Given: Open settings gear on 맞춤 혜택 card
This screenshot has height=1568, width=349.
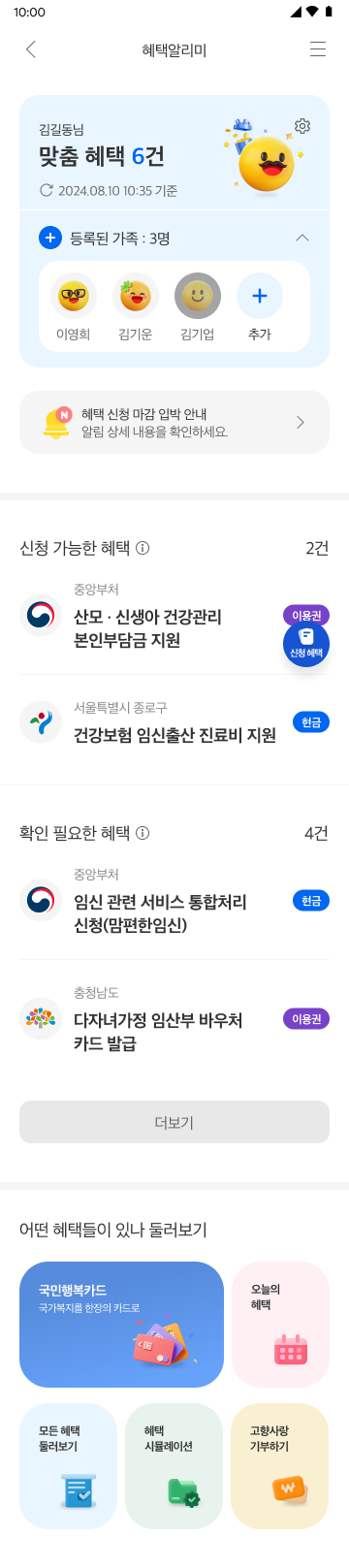Looking at the screenshot, I should (x=302, y=126).
